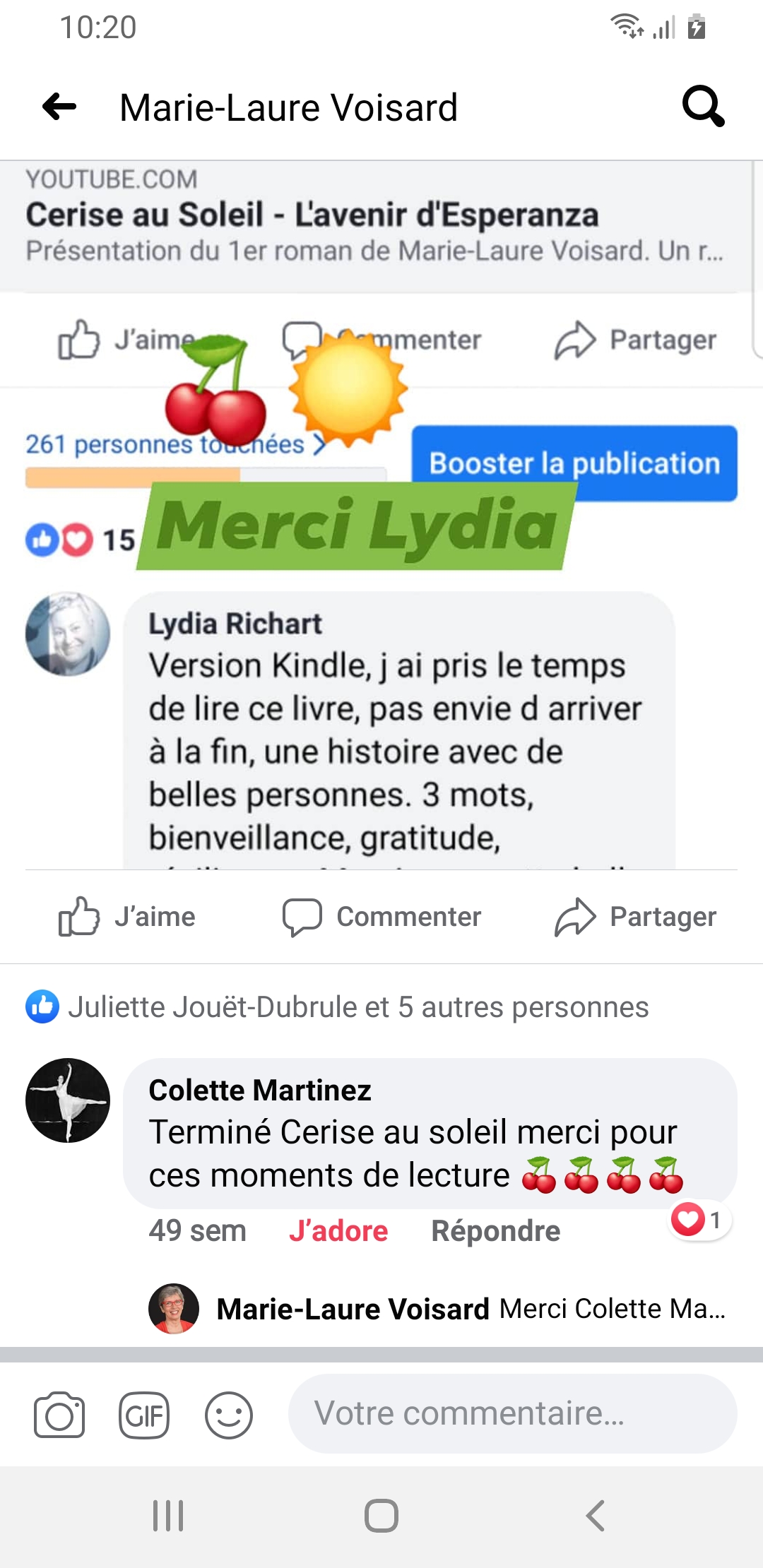Tap Commenter above the comments list

[381, 917]
